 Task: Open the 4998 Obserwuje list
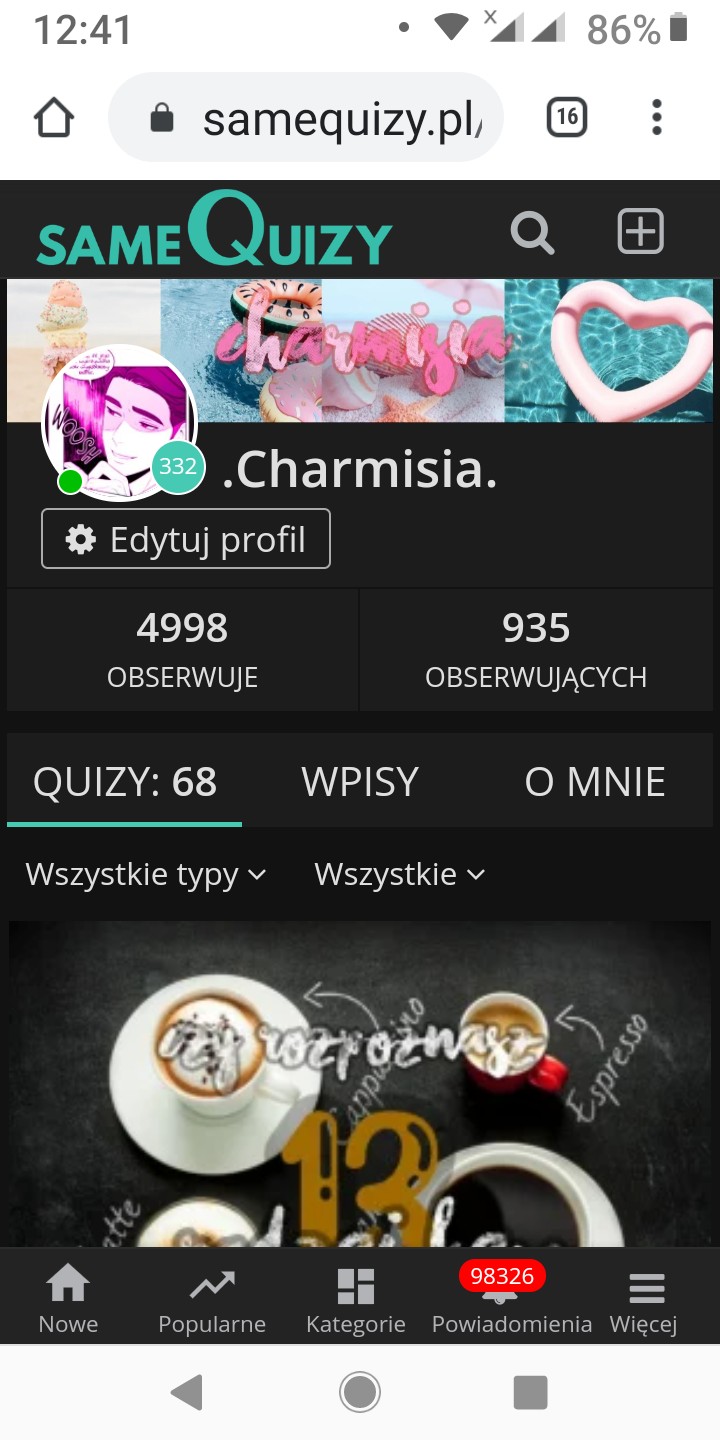[183, 650]
